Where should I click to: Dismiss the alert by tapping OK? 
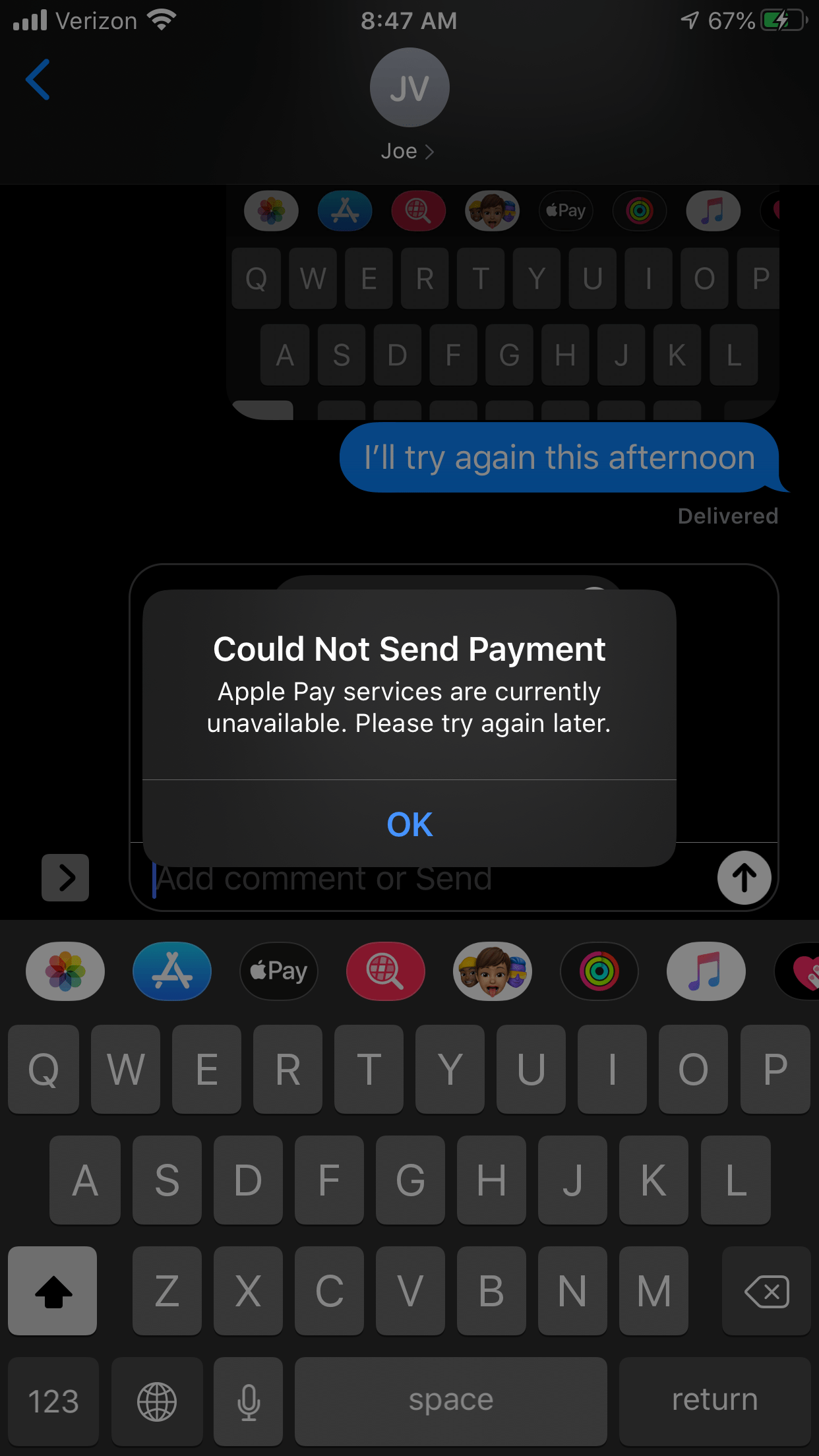(409, 824)
